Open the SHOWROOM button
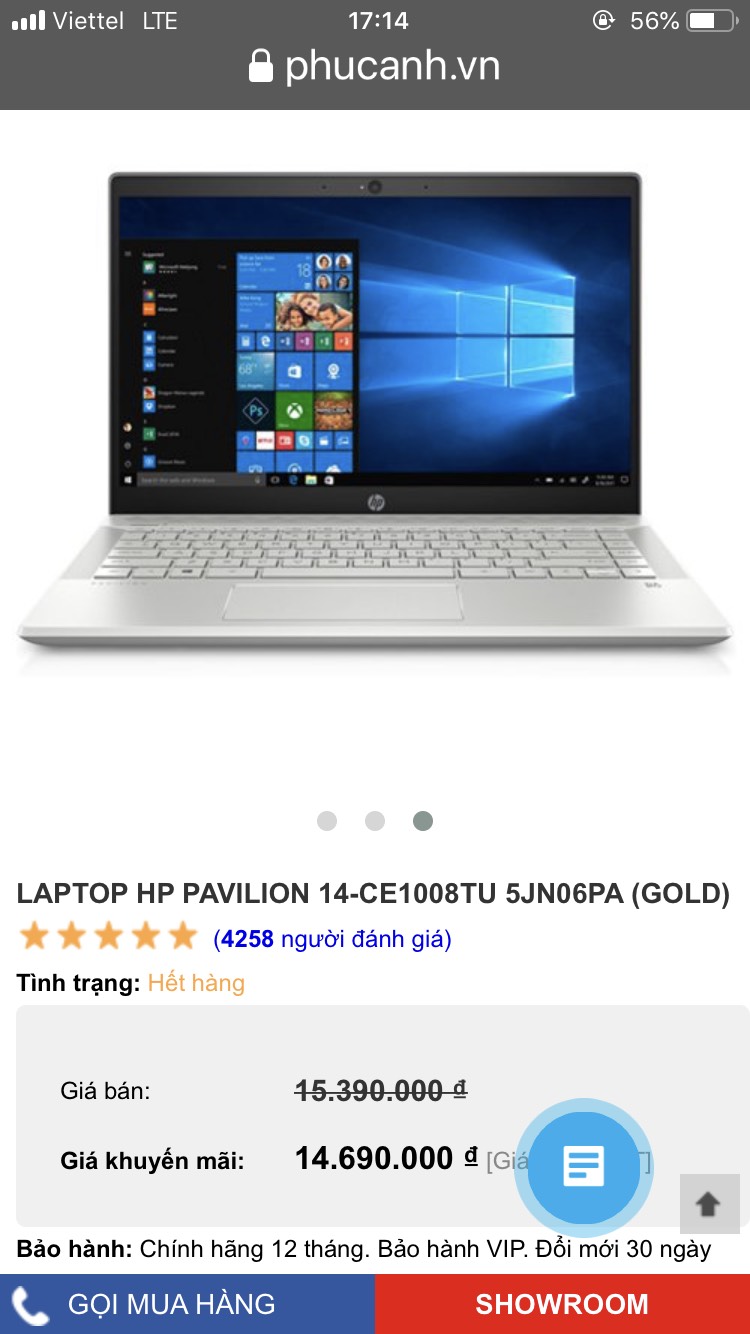 [x=562, y=1304]
